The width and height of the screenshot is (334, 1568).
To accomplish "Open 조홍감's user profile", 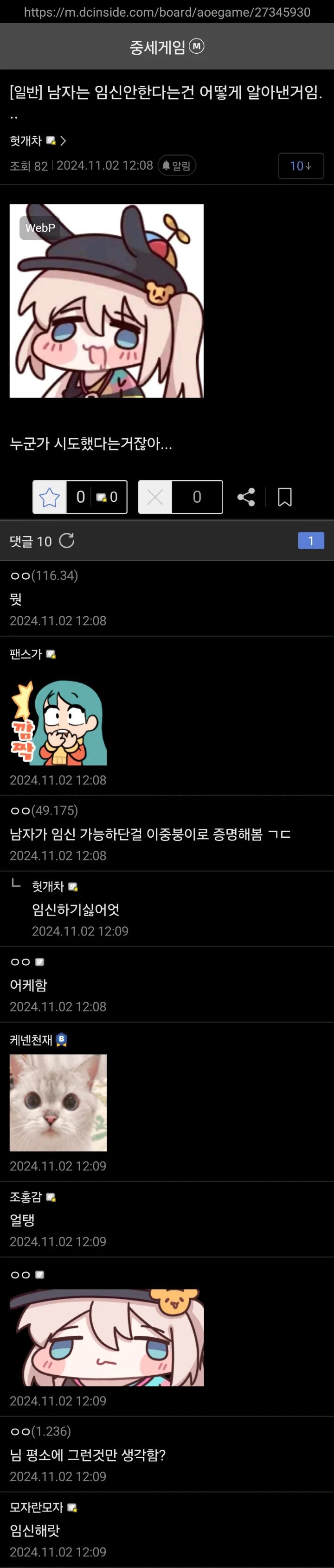I will pos(26,1197).
